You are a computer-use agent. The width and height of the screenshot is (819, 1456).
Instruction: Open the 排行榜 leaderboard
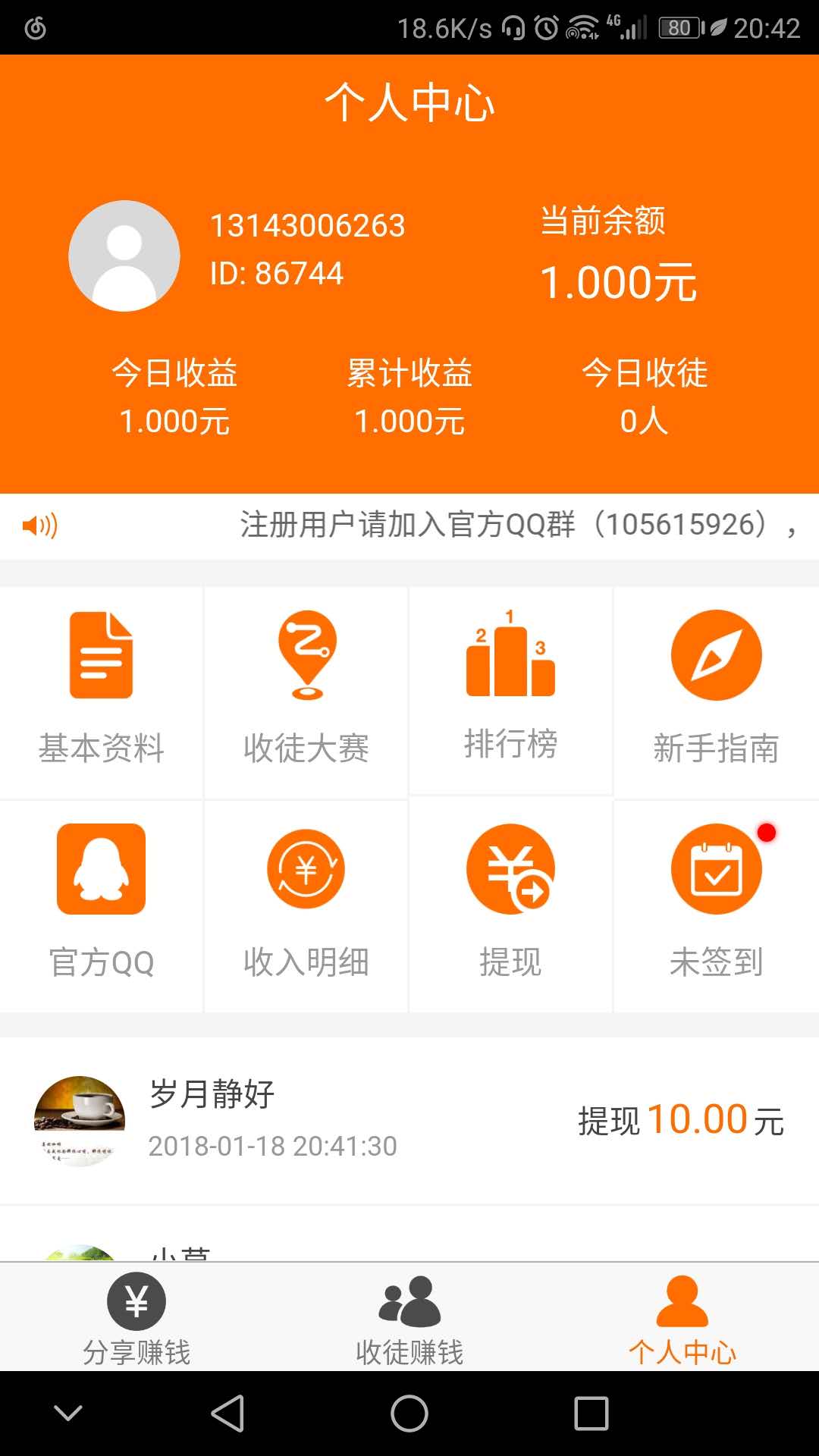point(510,682)
